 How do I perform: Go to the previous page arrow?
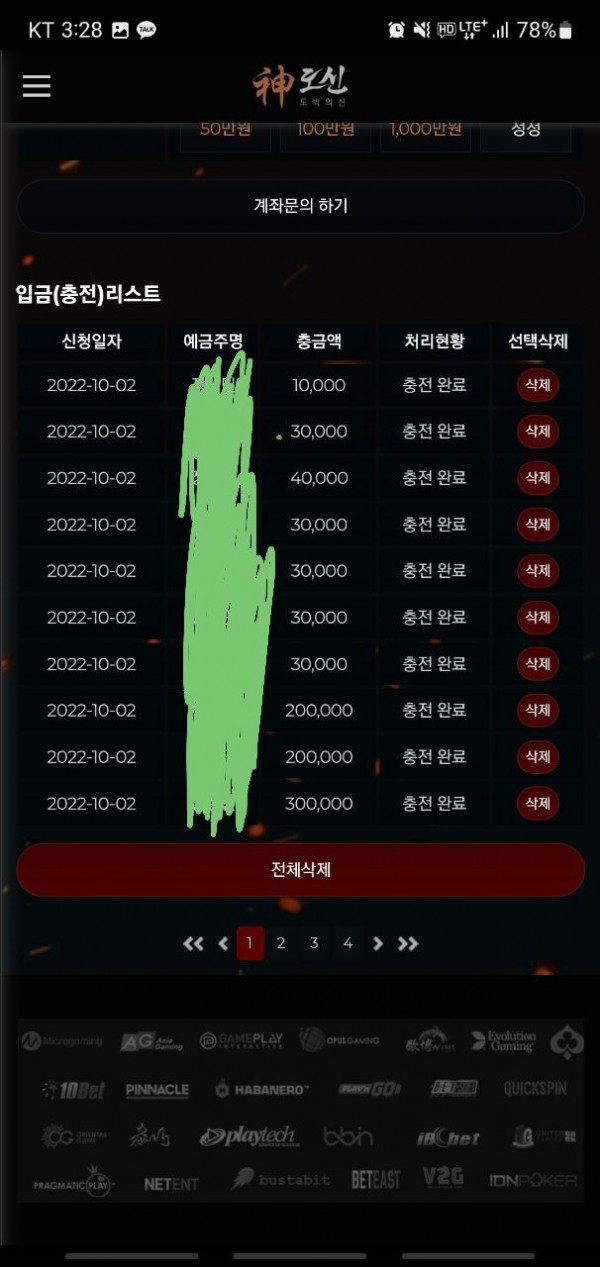click(223, 943)
